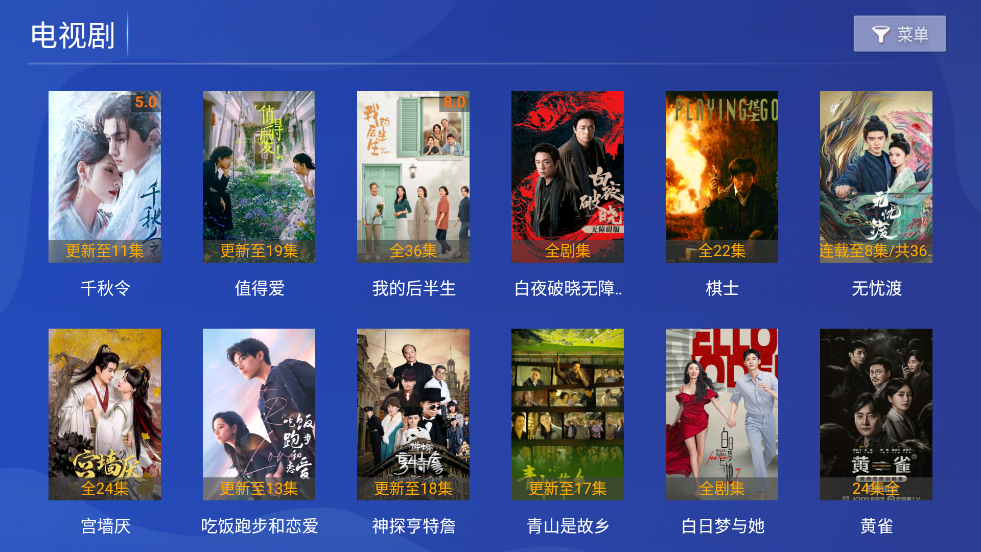This screenshot has width=981, height=552.
Task: Open the series 白日梦与她
Action: [721, 414]
